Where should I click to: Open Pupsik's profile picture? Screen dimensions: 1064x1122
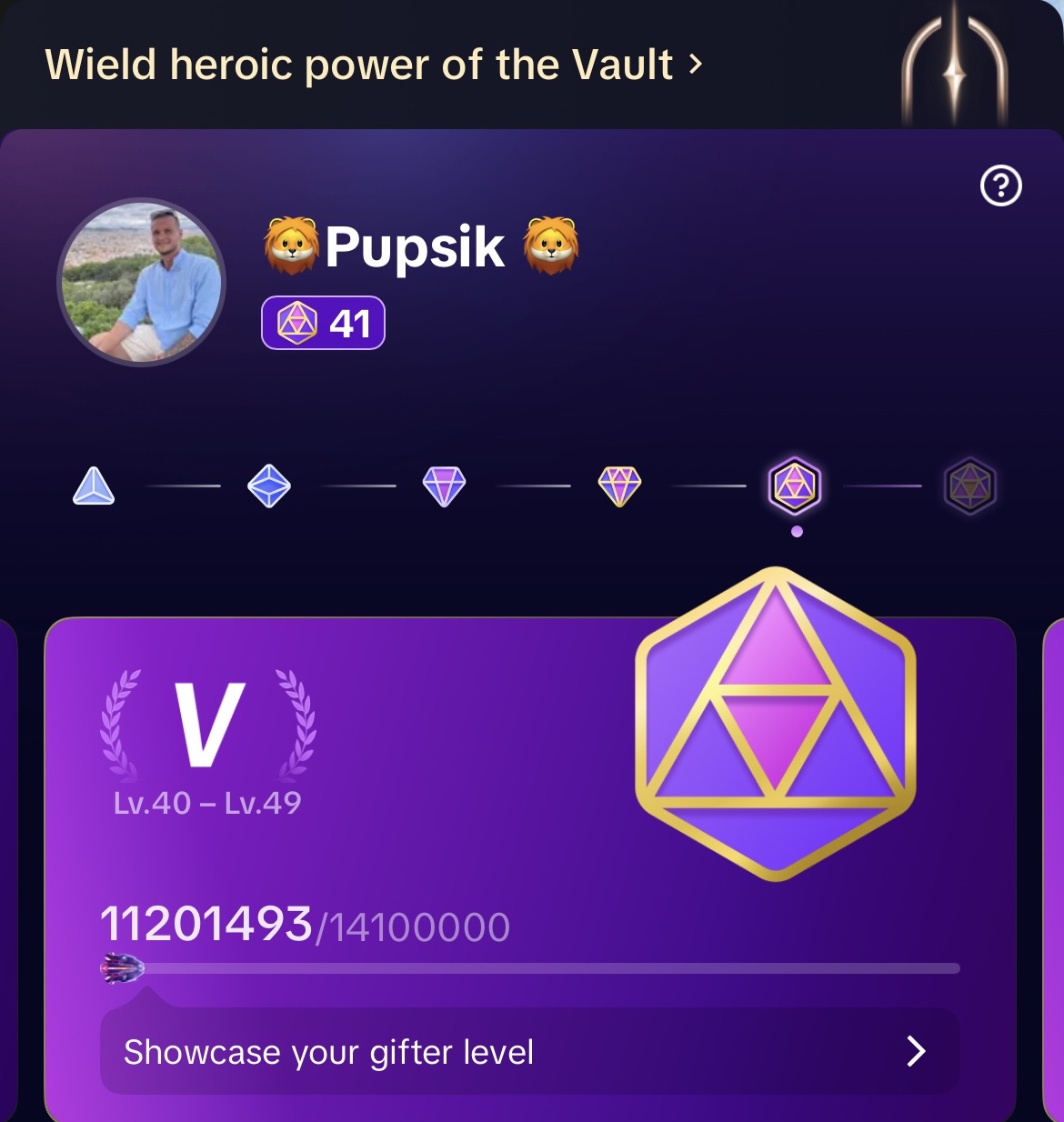(x=142, y=283)
